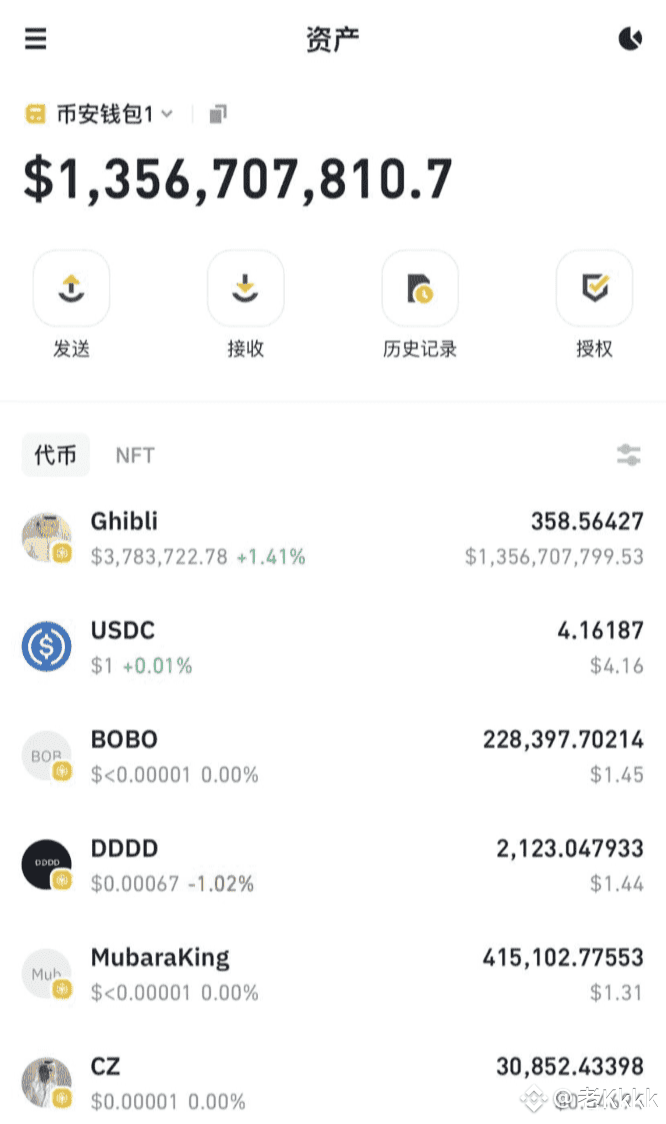Screen dimensions: 666x1124
Task: Open the CZ token row
Action: pos(332,1082)
